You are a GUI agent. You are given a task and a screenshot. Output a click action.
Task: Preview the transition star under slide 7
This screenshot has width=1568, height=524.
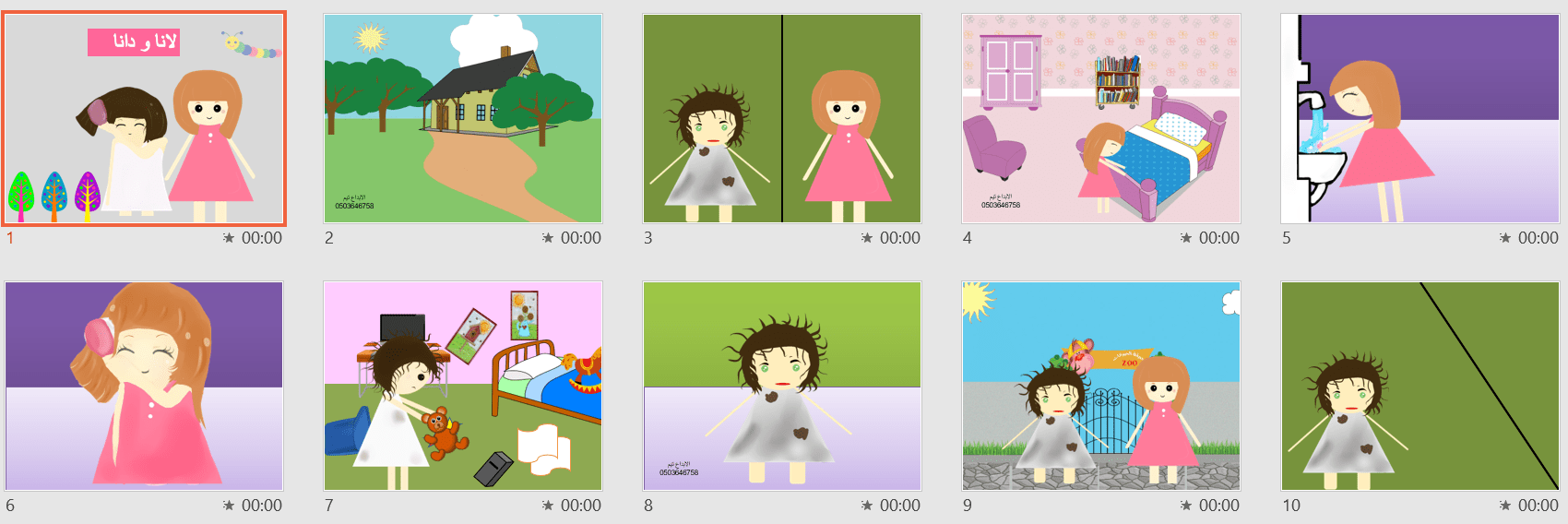[548, 506]
